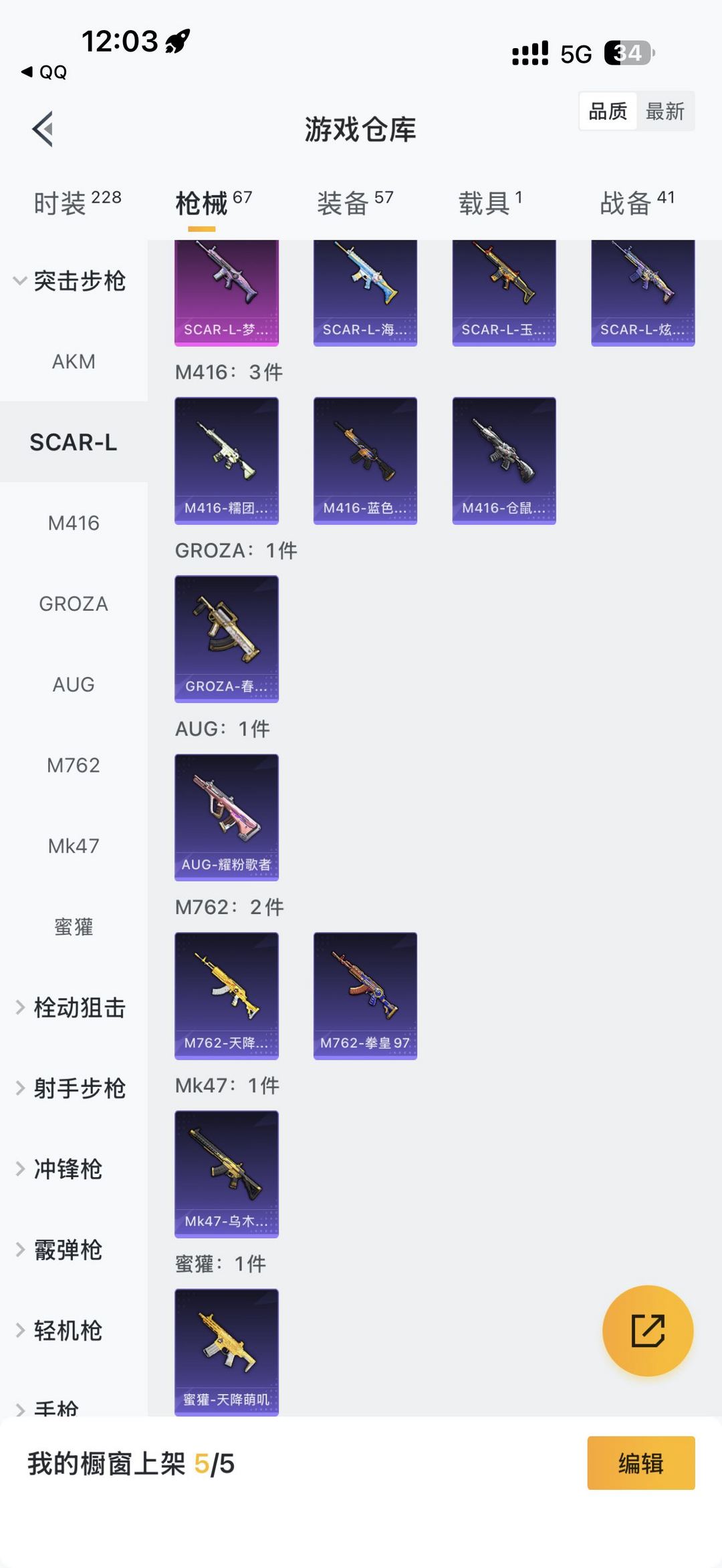View the 蜜獾-天降萌叽 skin
This screenshot has width=722, height=1568.
[227, 1352]
